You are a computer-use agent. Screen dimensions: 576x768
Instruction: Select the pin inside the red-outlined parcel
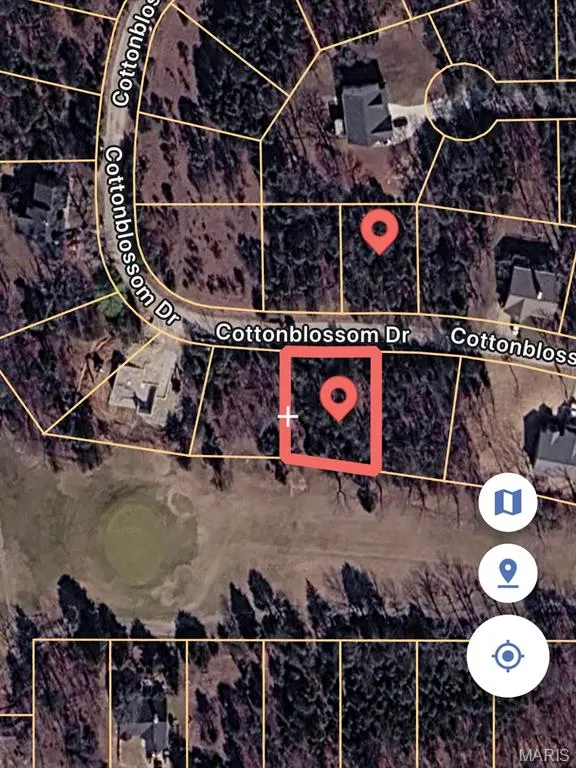click(339, 398)
